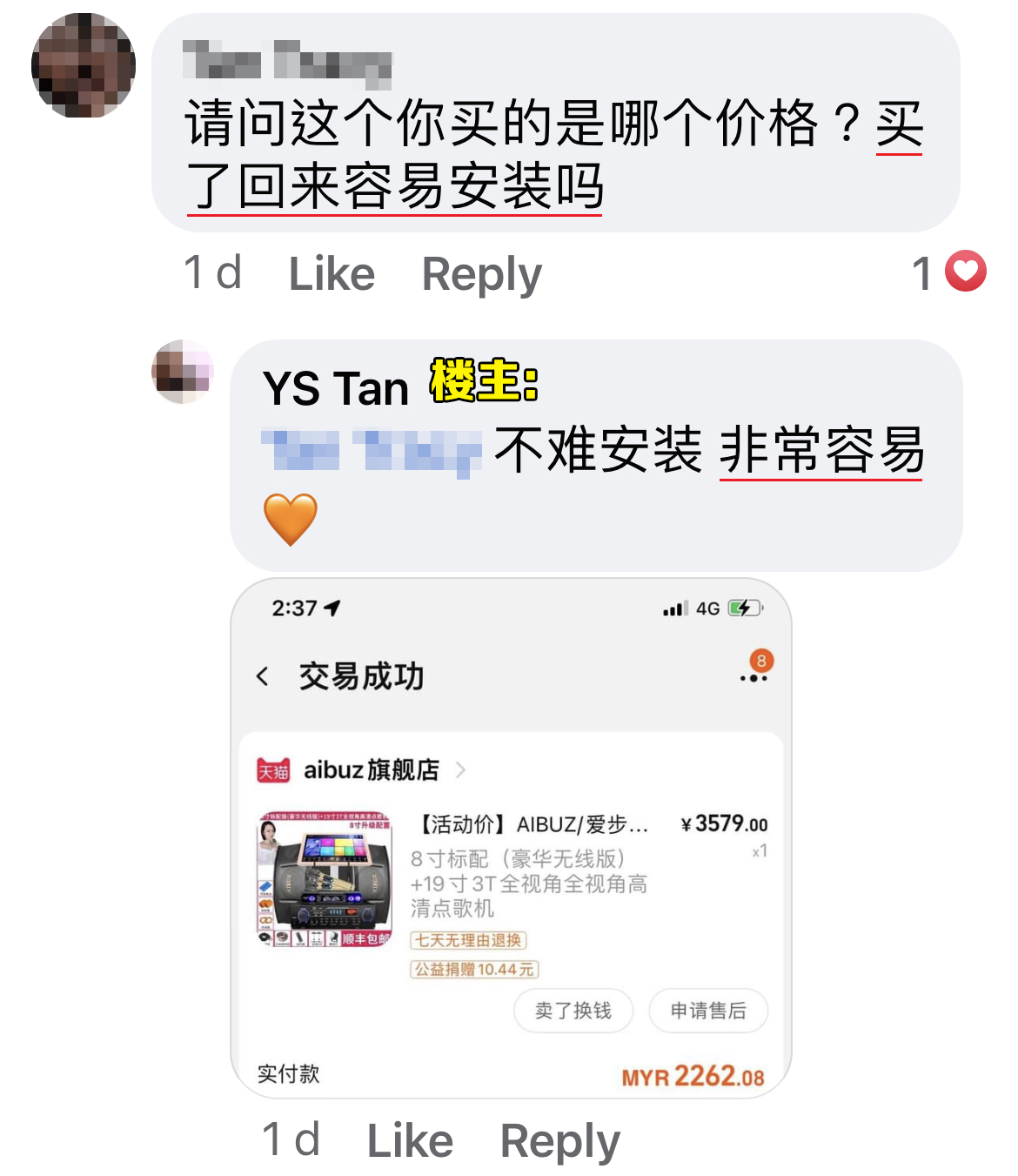
Task: Like the comment asking 请问这个你买的是哪个价格
Action: (332, 274)
